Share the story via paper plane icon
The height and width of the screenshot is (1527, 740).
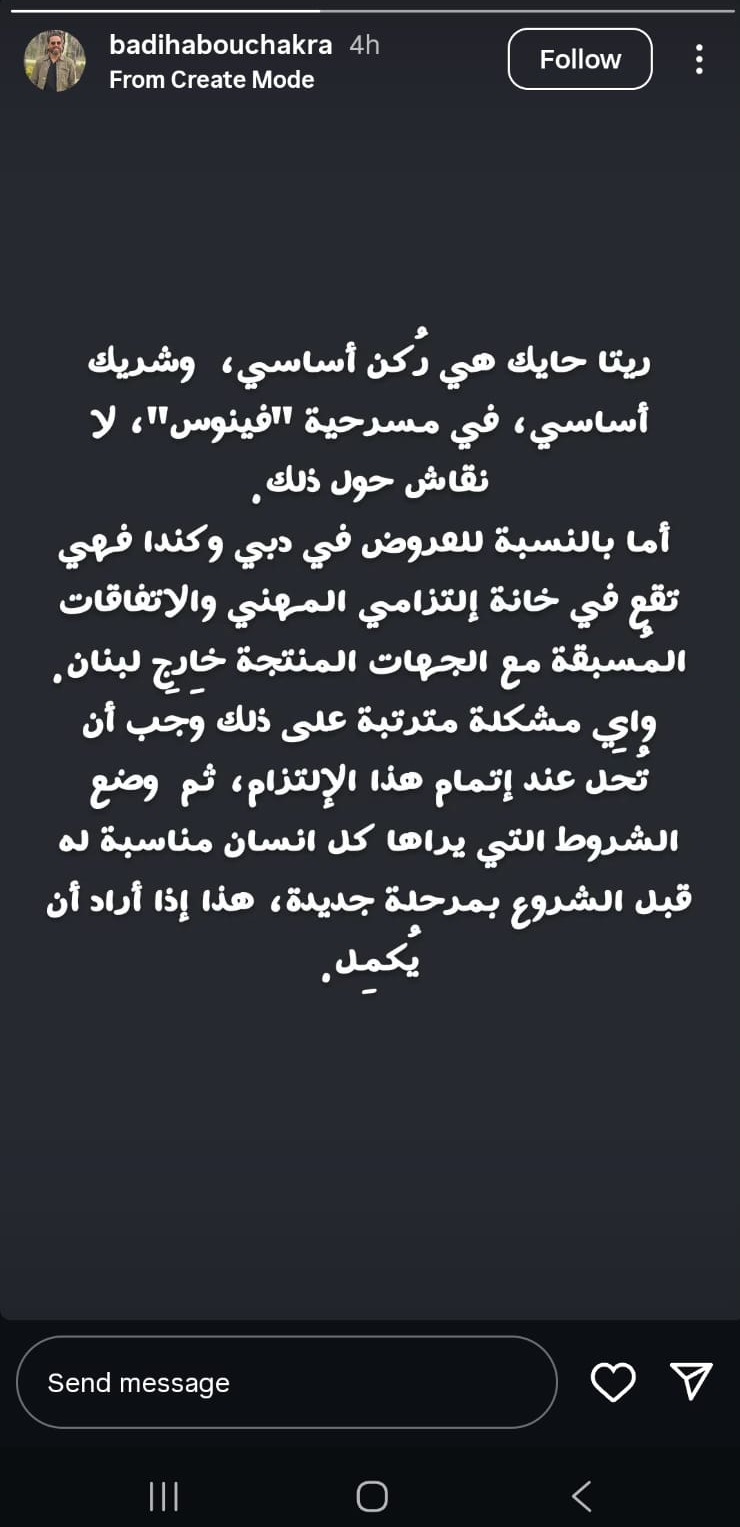691,1381
